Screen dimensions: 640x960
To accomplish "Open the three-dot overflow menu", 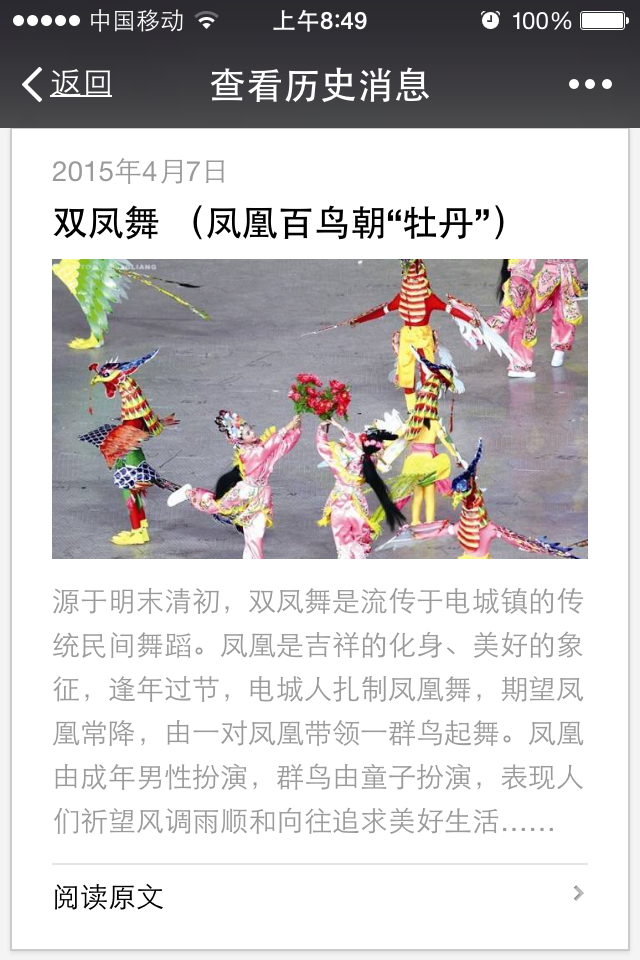I will [590, 85].
